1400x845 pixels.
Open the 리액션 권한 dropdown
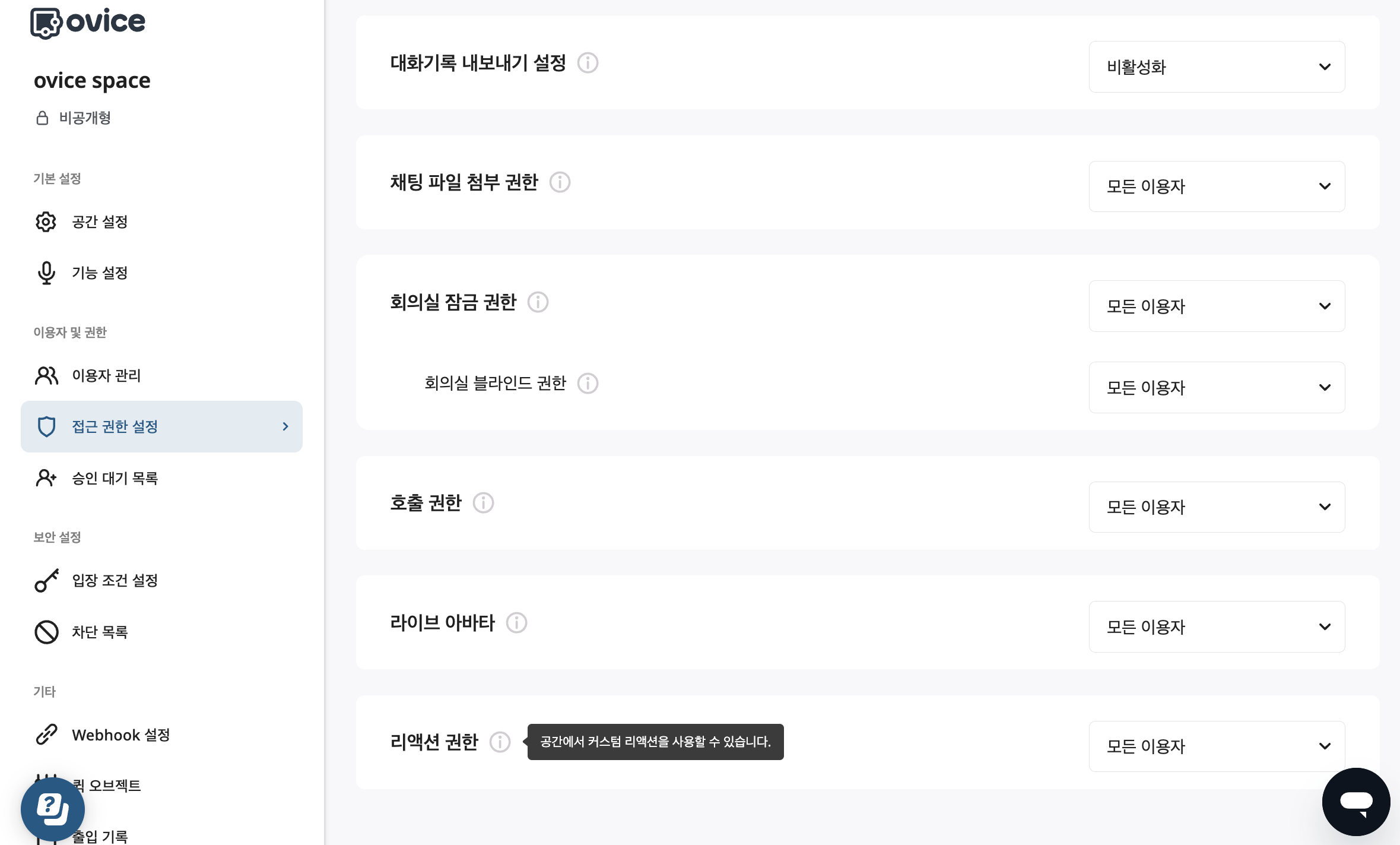pyautogui.click(x=1216, y=746)
